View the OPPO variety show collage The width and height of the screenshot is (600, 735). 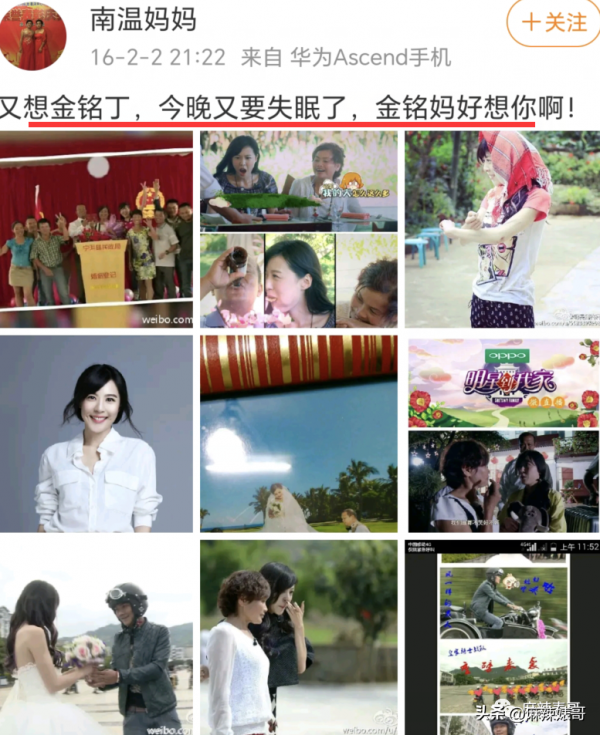[x=503, y=434]
